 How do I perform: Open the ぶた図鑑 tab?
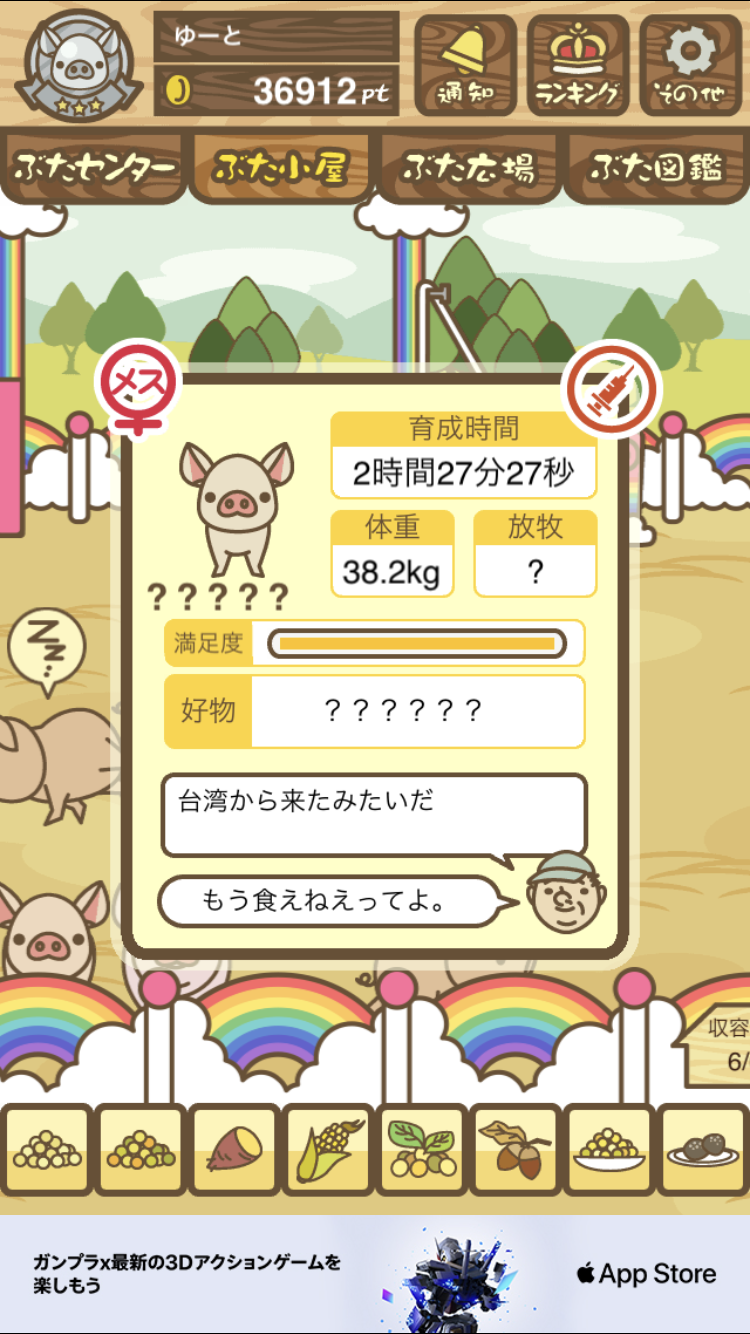pos(656,167)
